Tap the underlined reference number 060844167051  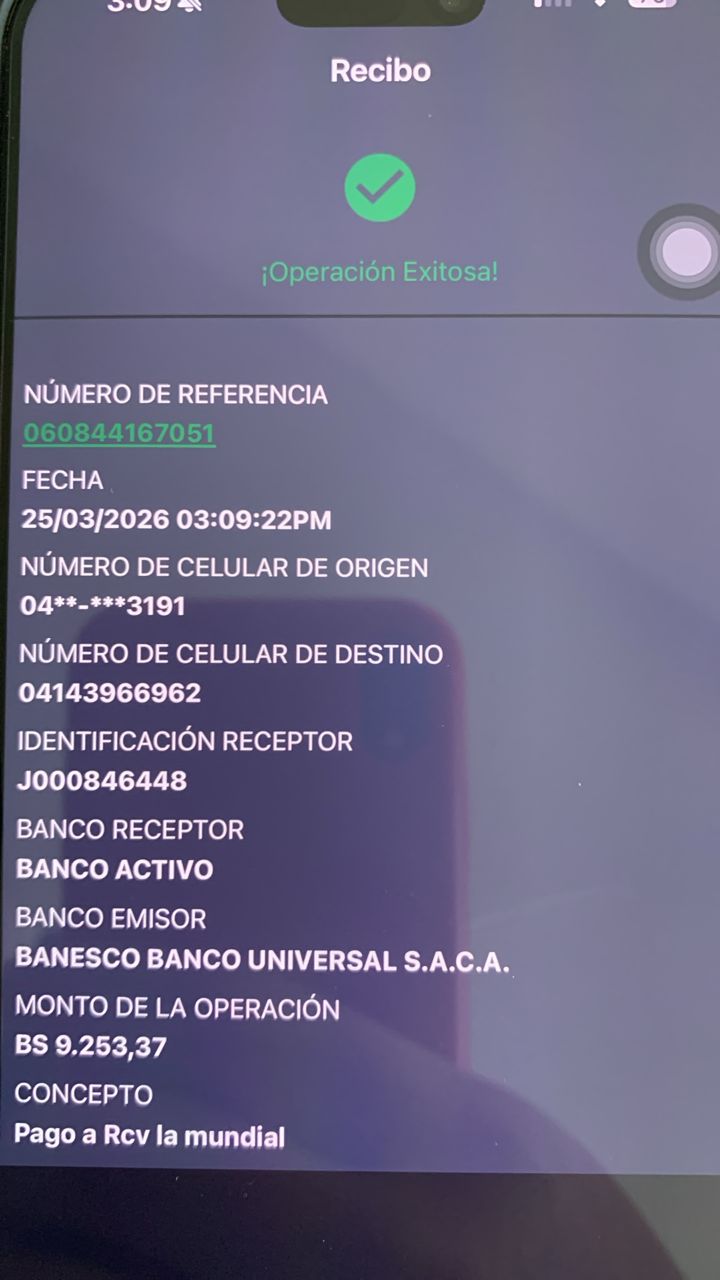click(119, 433)
